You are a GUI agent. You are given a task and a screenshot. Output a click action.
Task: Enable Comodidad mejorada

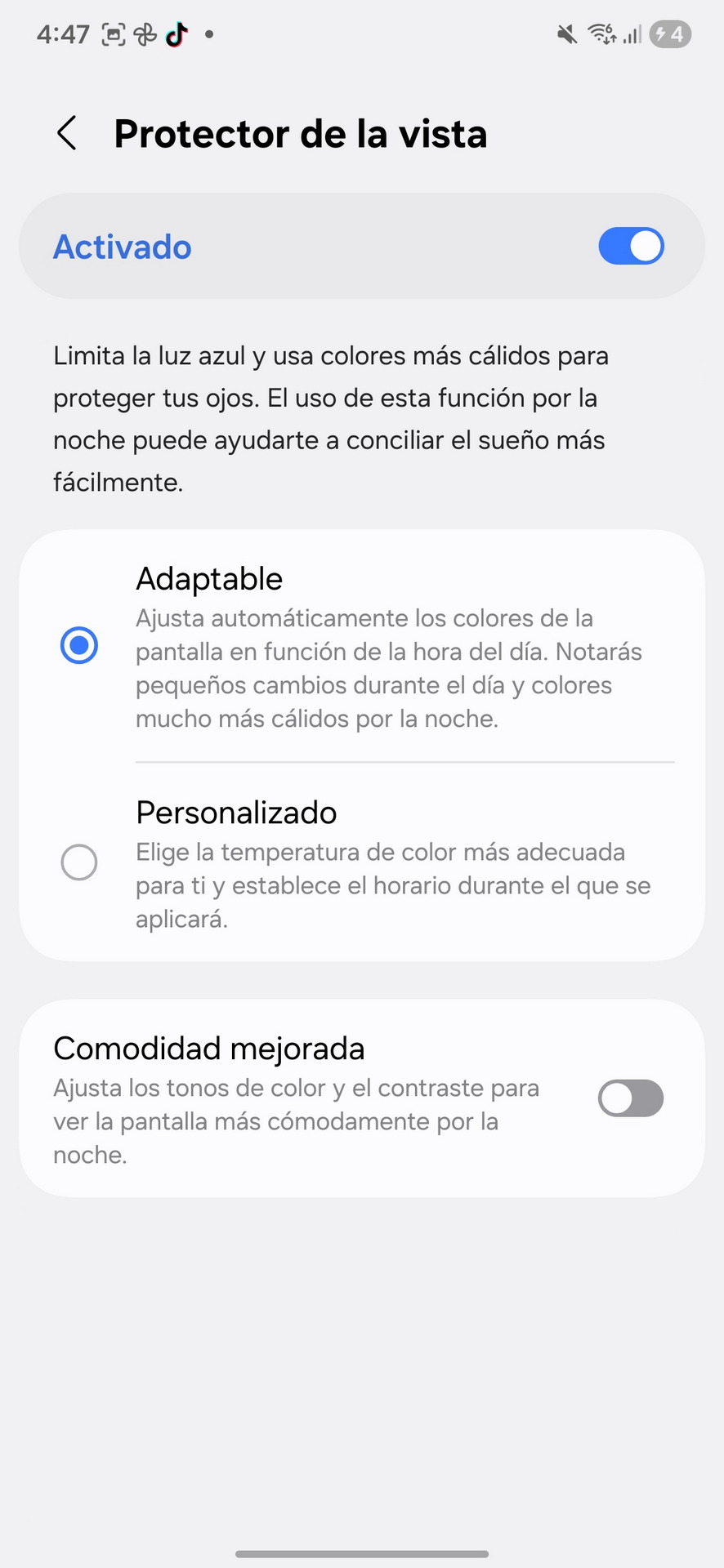click(x=630, y=1098)
